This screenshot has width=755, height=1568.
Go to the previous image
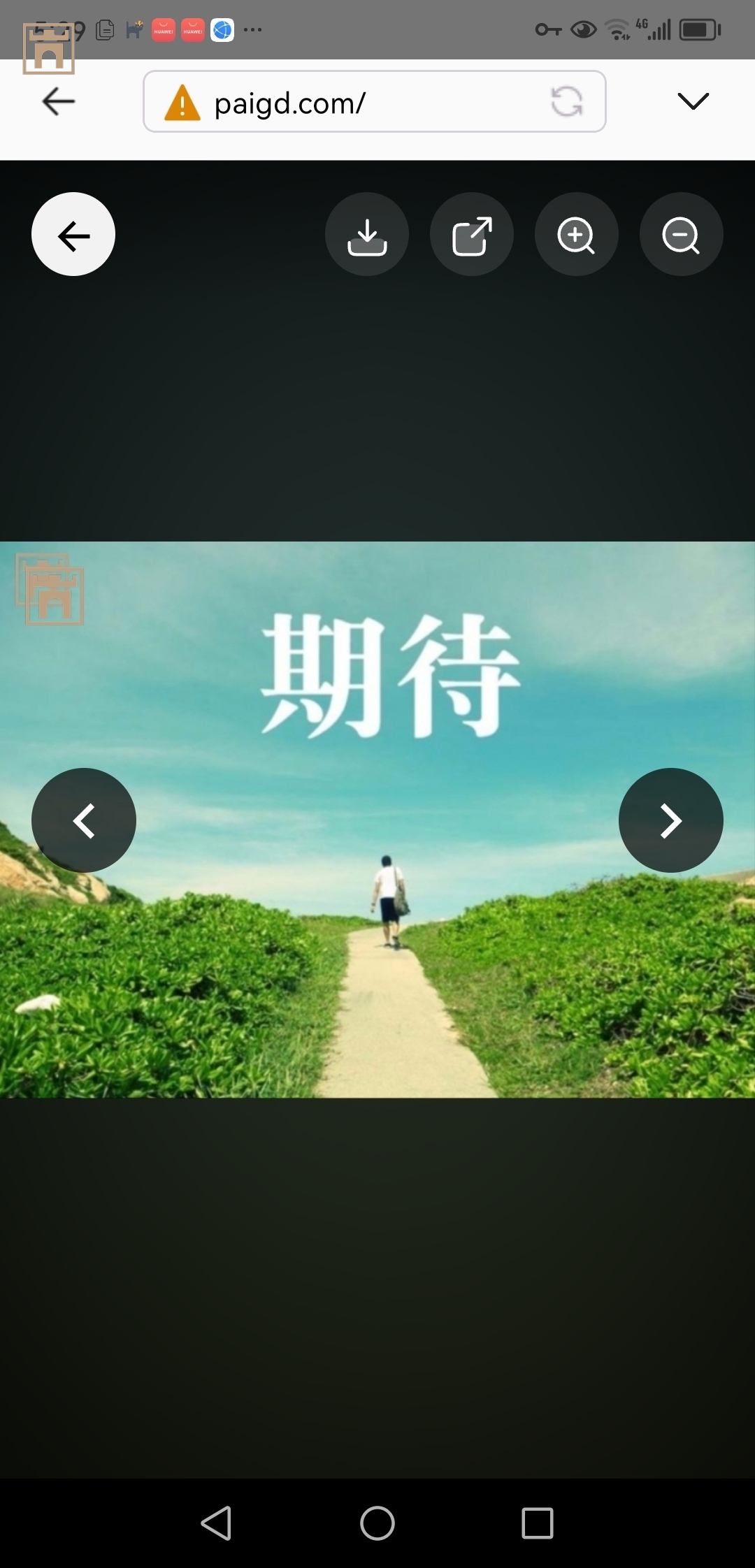tap(84, 820)
